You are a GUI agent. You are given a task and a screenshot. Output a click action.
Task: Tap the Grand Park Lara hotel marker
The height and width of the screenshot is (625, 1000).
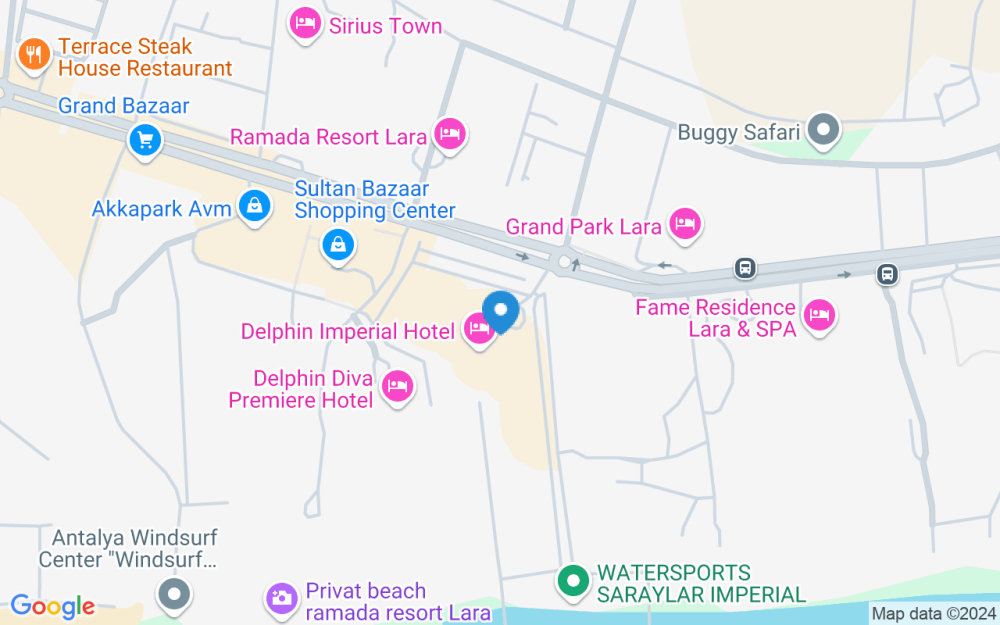point(685,226)
